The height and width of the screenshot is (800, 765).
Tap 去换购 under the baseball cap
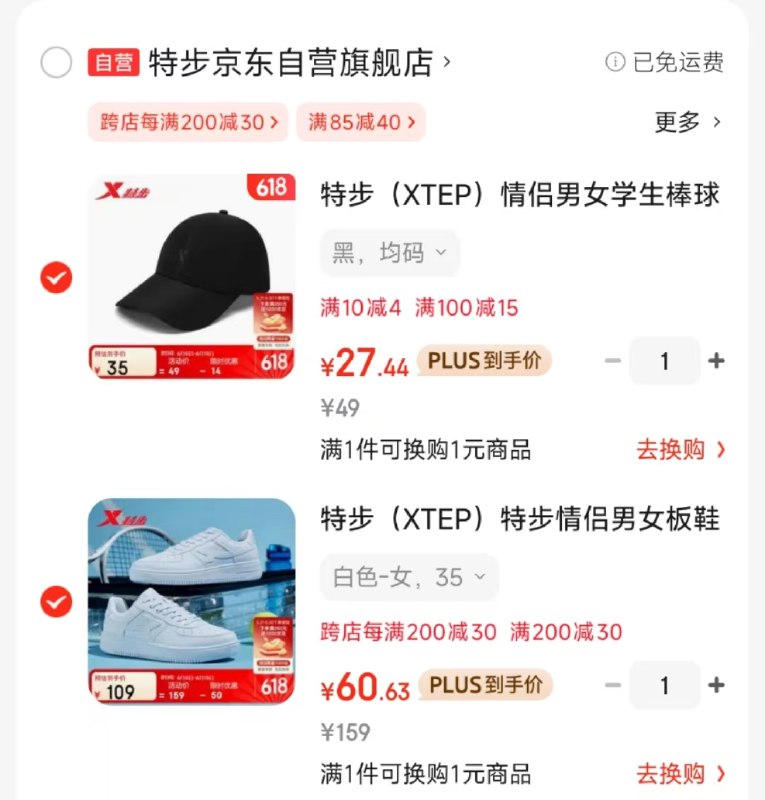click(680, 450)
